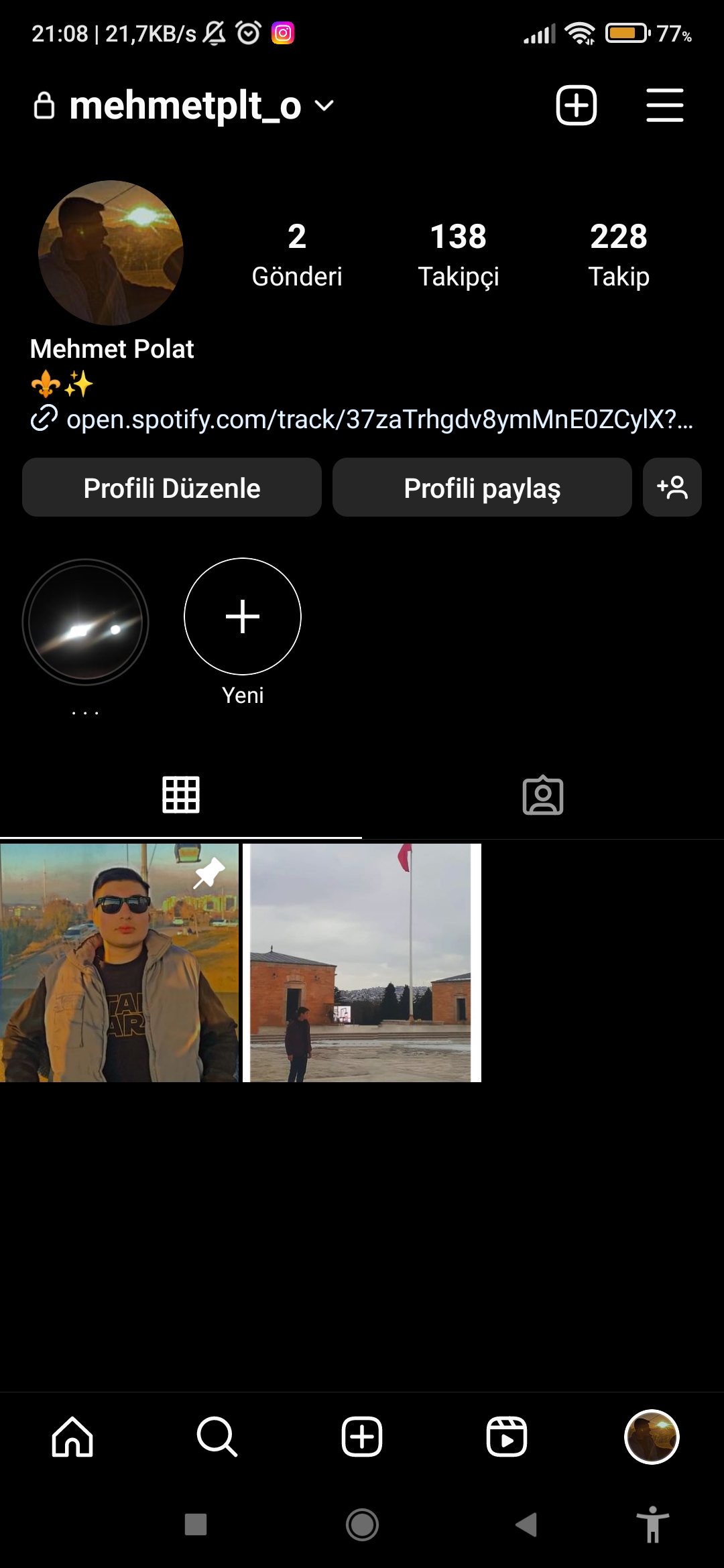
Task: Open the post with the flagpole
Action: coord(362,963)
